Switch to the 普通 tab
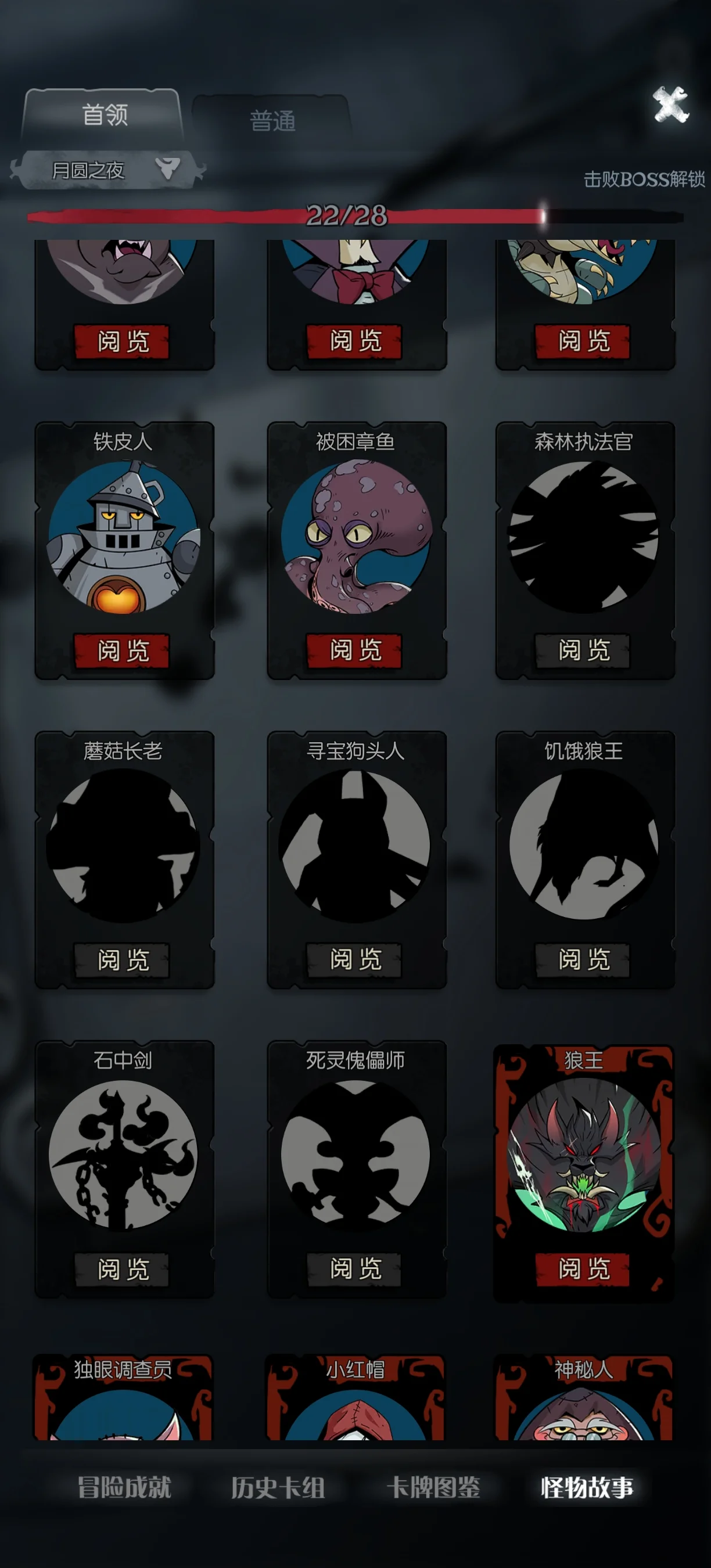The height and width of the screenshot is (1568, 711). (x=272, y=121)
